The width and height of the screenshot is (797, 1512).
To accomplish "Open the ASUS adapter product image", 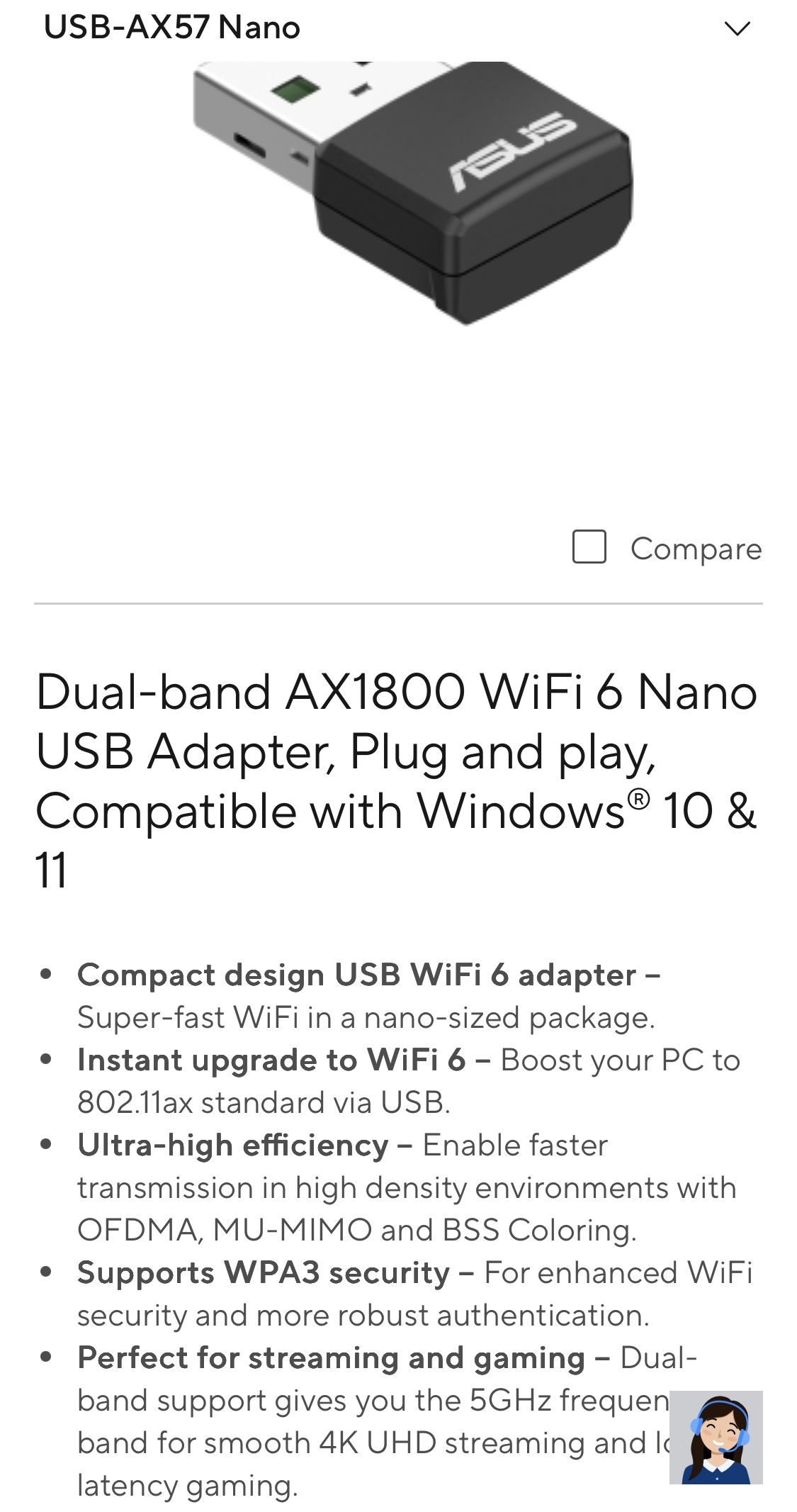I will coord(413,191).
